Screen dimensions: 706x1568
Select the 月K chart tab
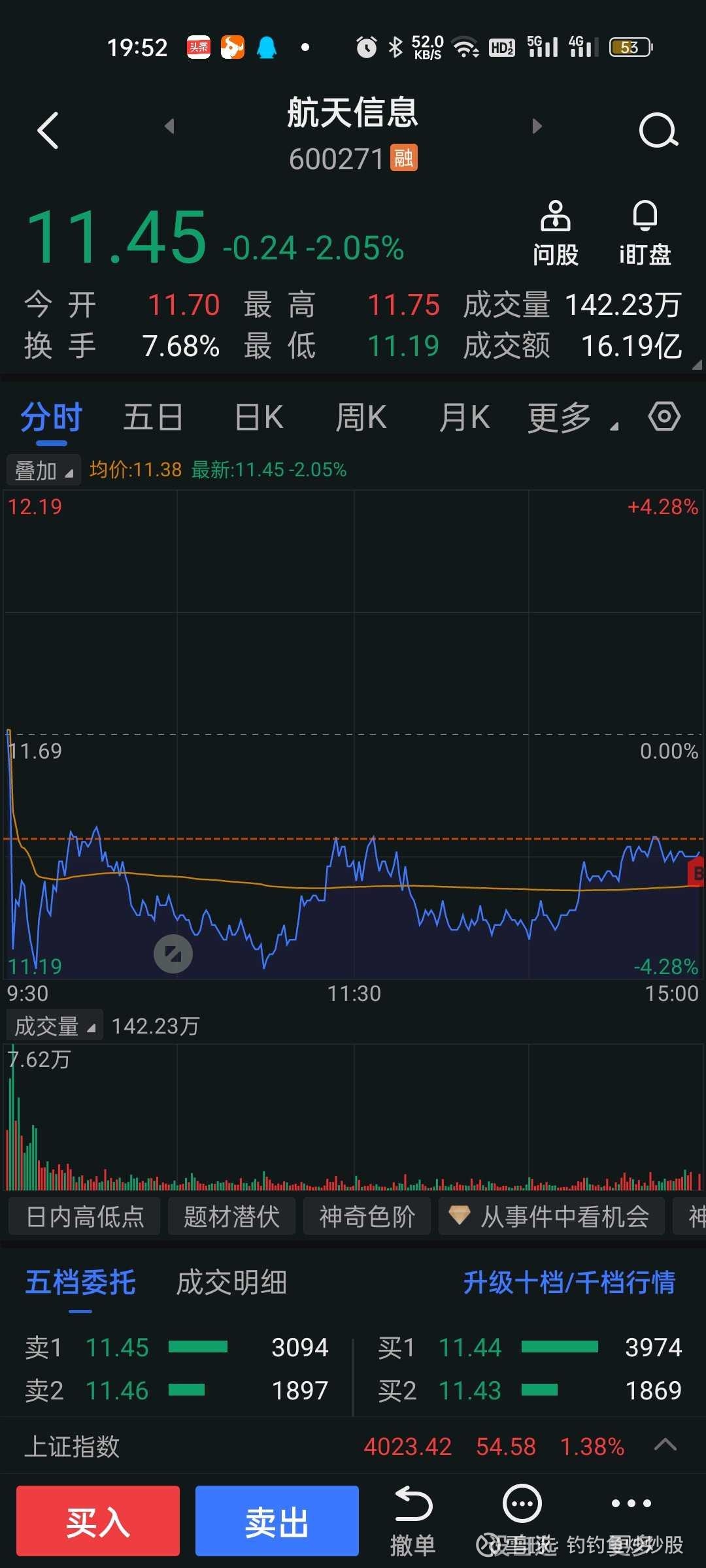464,417
